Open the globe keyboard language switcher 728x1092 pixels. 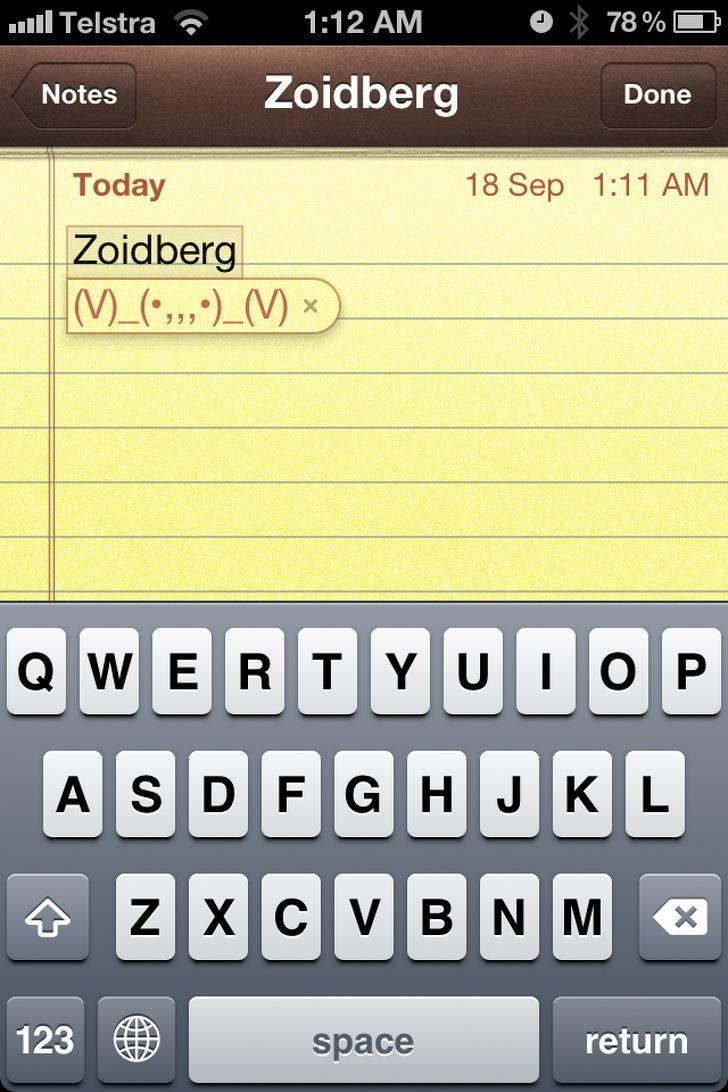[x=136, y=1040]
